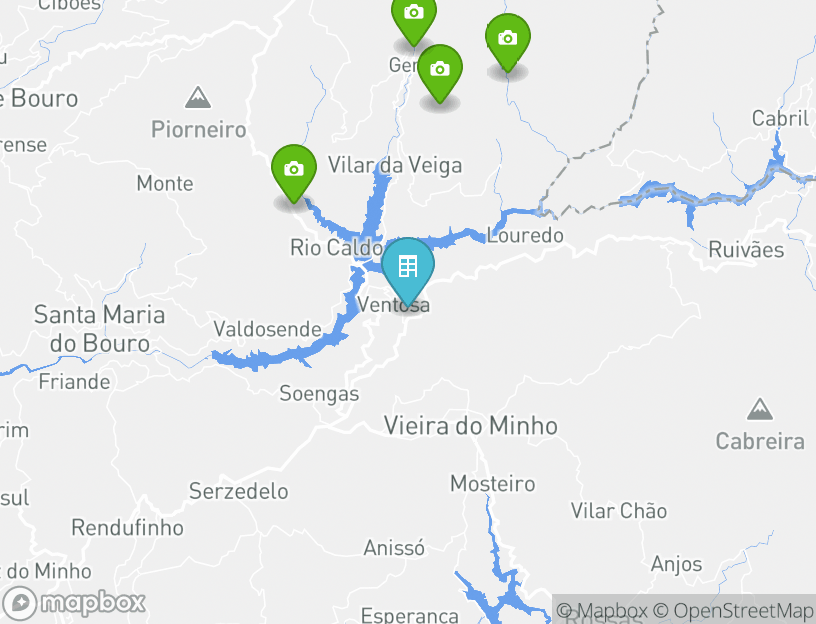Open the rightmost green camera marker
Image resolution: width=816 pixels, height=624 pixels.
click(507, 39)
